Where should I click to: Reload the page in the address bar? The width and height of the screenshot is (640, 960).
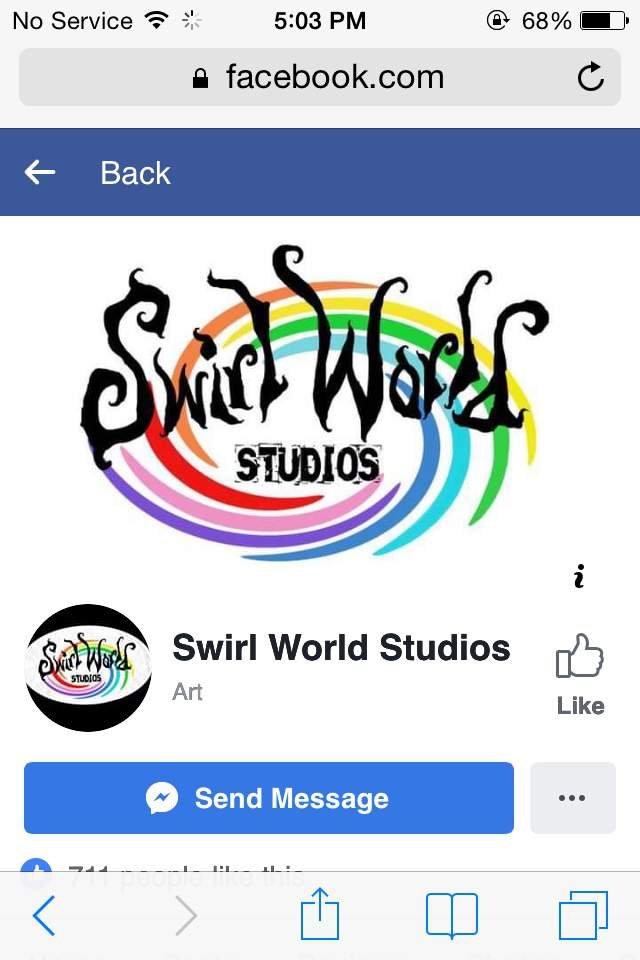[591, 77]
